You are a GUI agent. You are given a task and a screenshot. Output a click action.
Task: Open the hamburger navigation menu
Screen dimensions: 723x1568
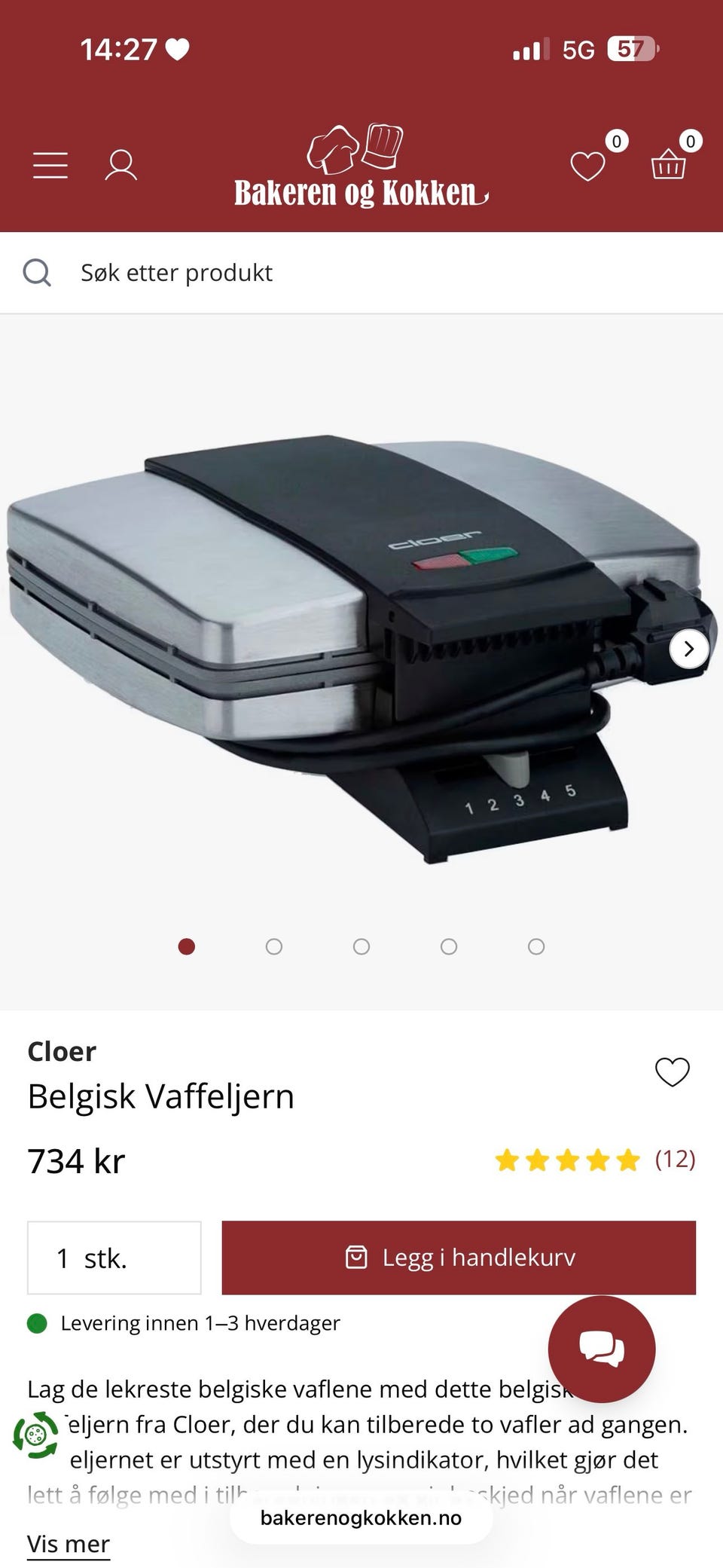(x=50, y=164)
